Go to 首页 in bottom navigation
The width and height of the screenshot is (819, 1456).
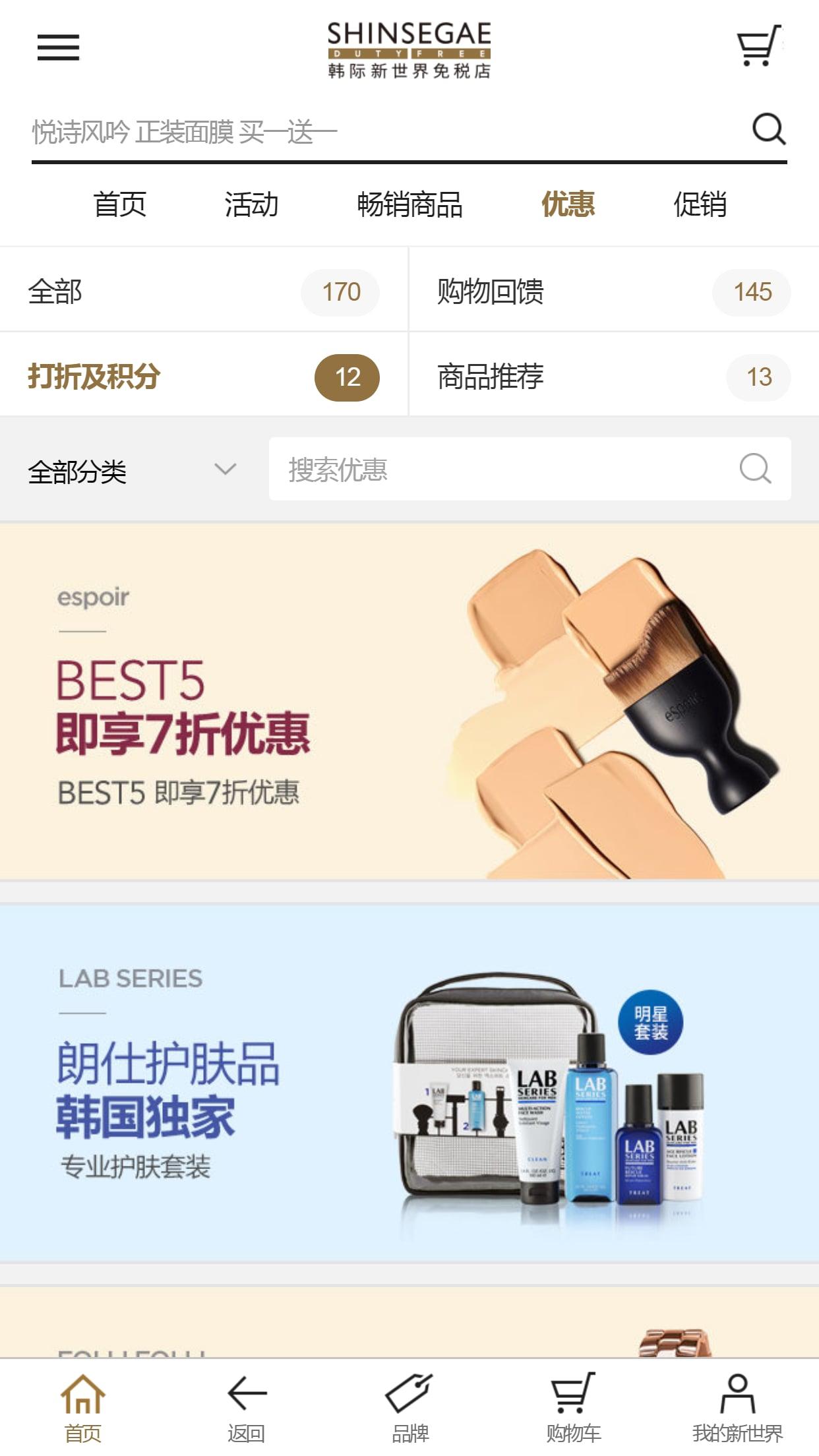pyautogui.click(x=82, y=1407)
